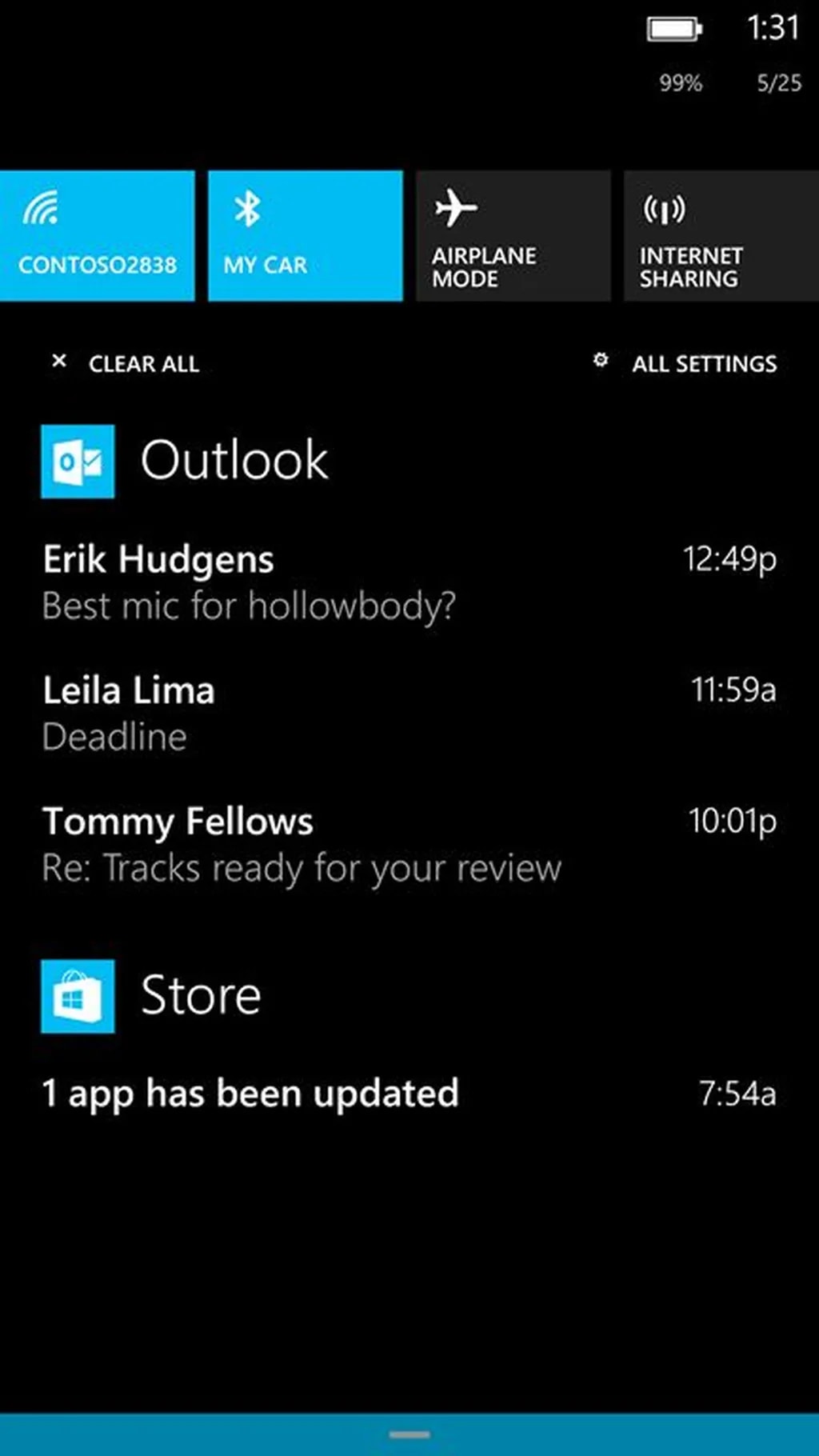Open Leila Lima's Deadline email
819x1456 pixels.
click(408, 714)
